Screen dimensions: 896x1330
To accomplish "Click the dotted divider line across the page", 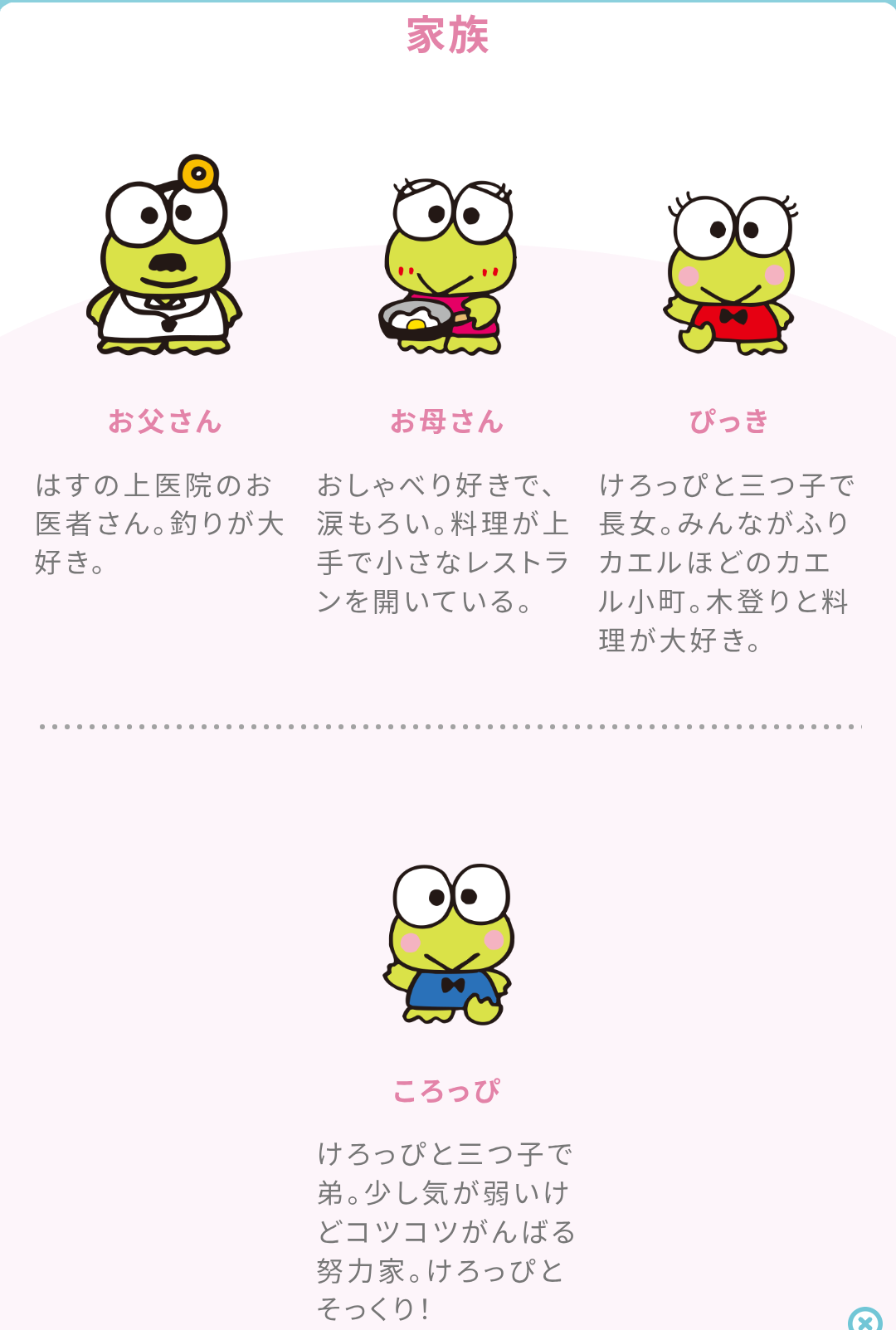I will [448, 727].
